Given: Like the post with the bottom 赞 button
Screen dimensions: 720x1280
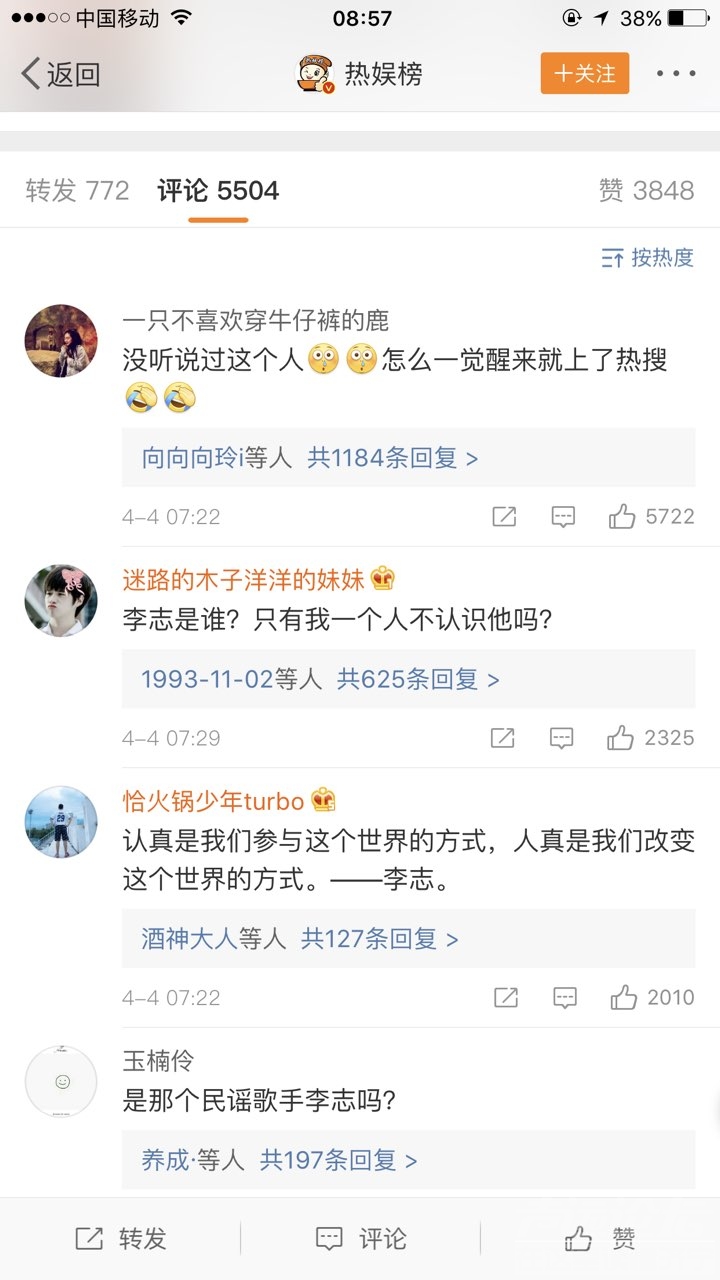Looking at the screenshot, I should pos(600,1239).
